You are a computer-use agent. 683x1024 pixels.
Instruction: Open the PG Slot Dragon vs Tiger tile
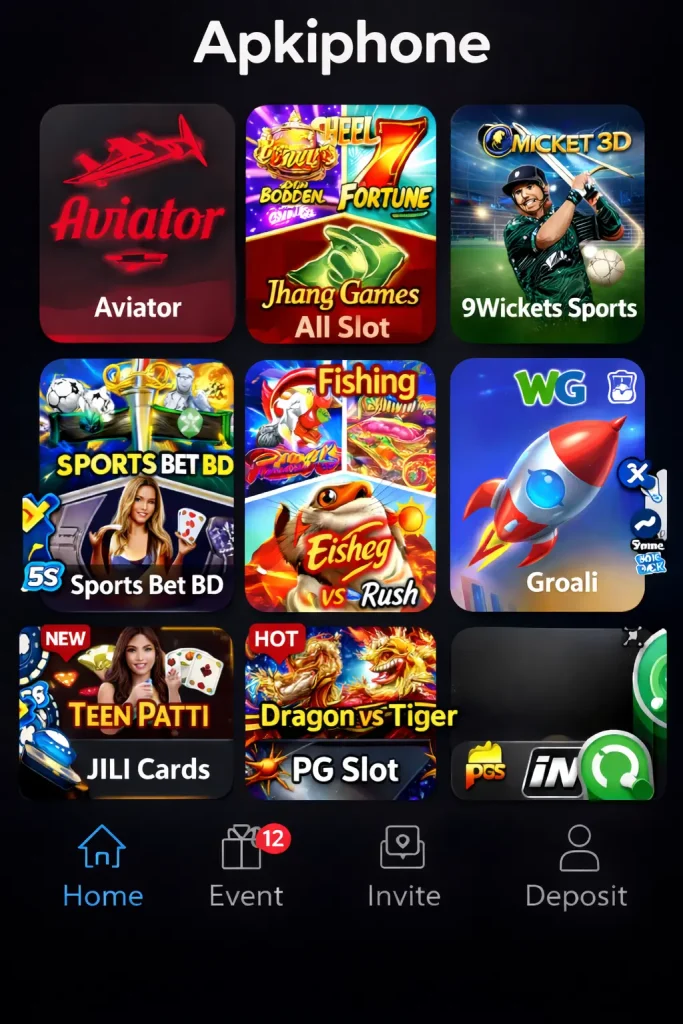341,713
